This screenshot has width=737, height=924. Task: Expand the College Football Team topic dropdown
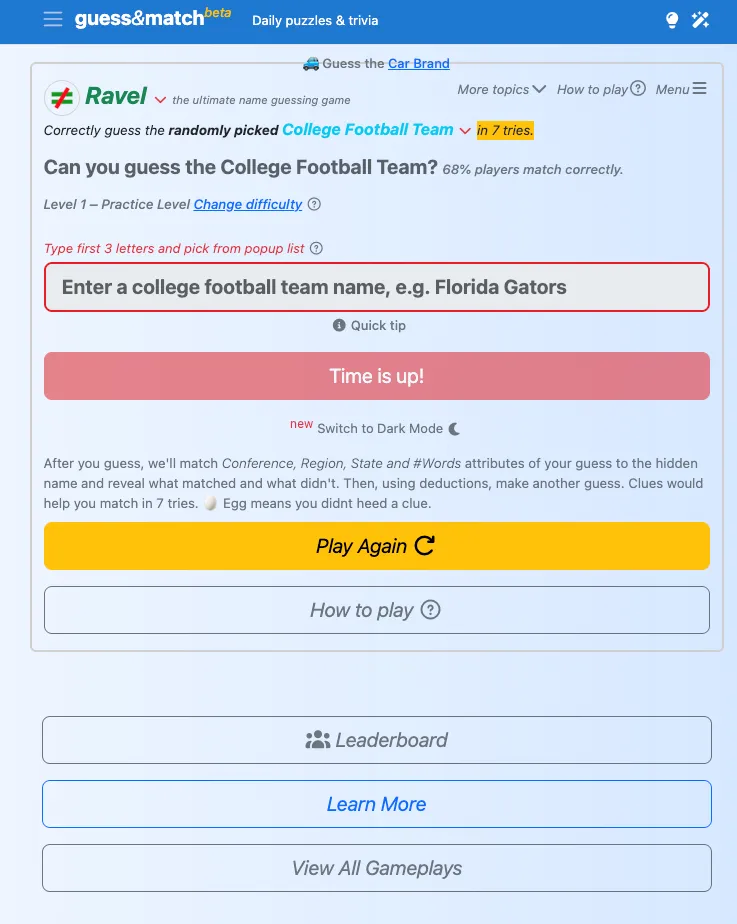click(464, 131)
